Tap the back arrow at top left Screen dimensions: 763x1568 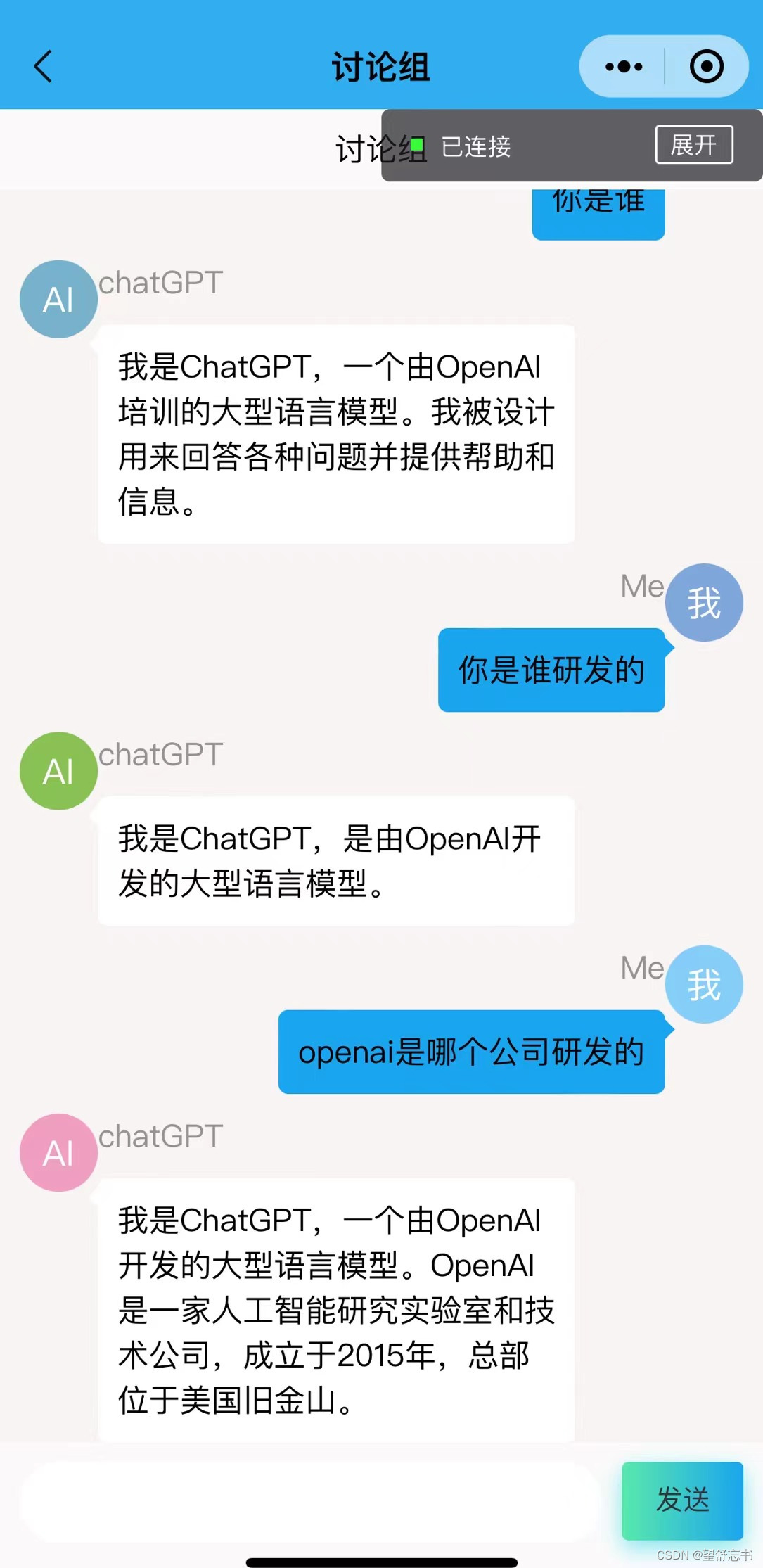pos(44,67)
